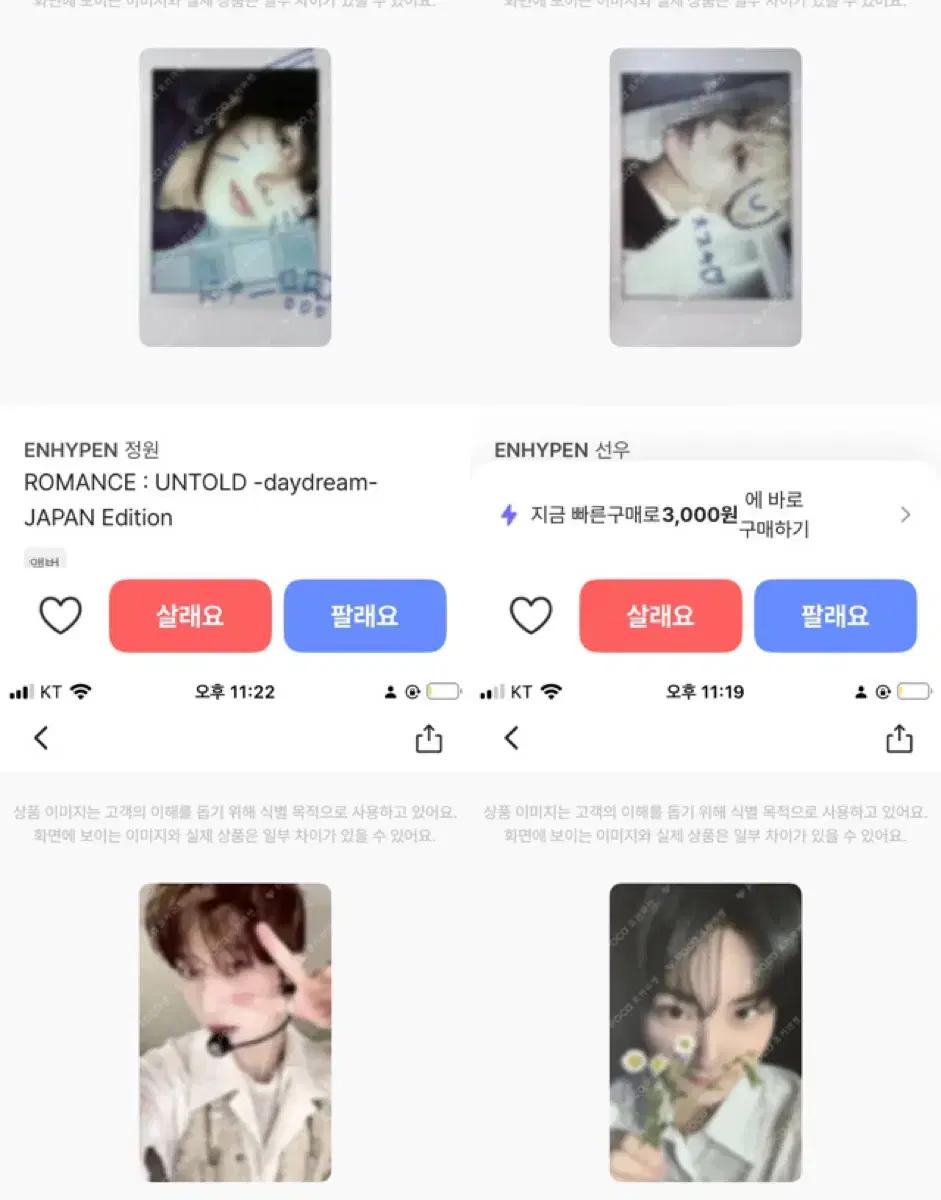Tap the battery indicator in the status bar
Image resolution: width=941 pixels, height=1200 pixels.
[x=443, y=690]
